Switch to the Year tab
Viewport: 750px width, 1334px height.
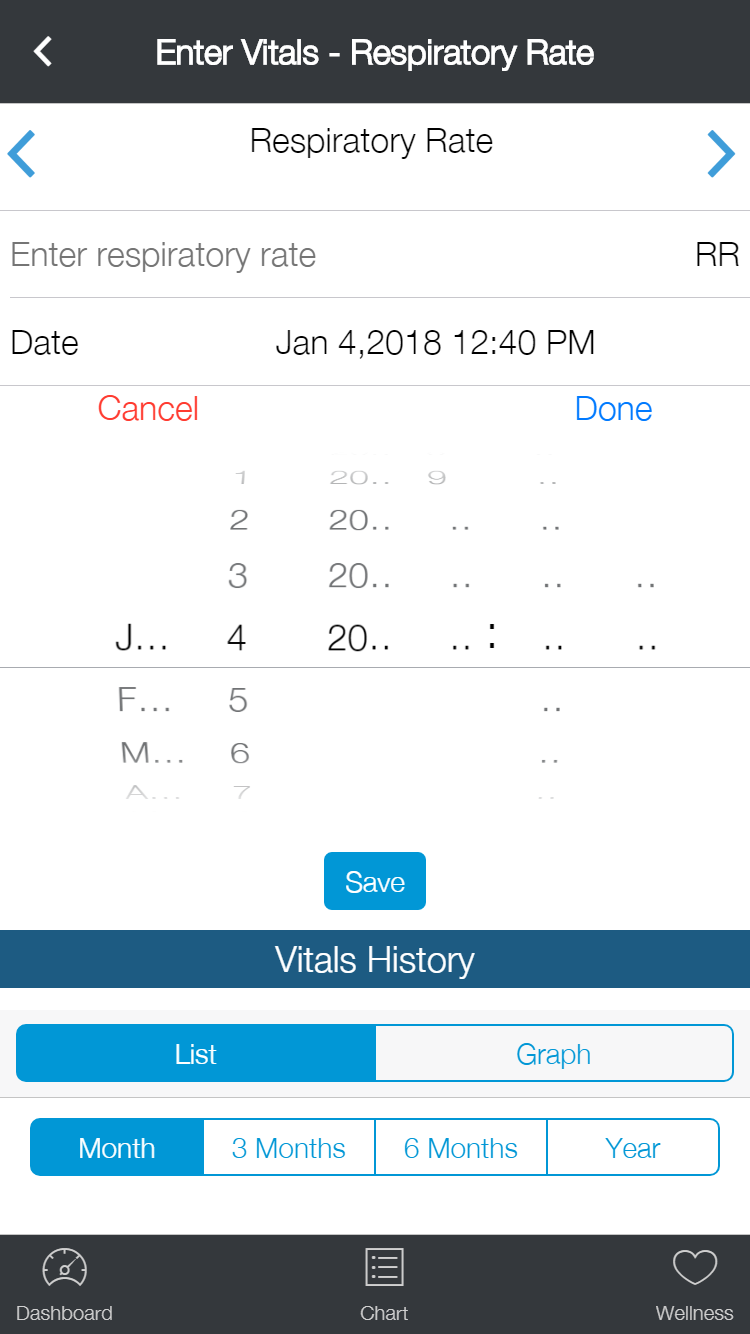[633, 1147]
